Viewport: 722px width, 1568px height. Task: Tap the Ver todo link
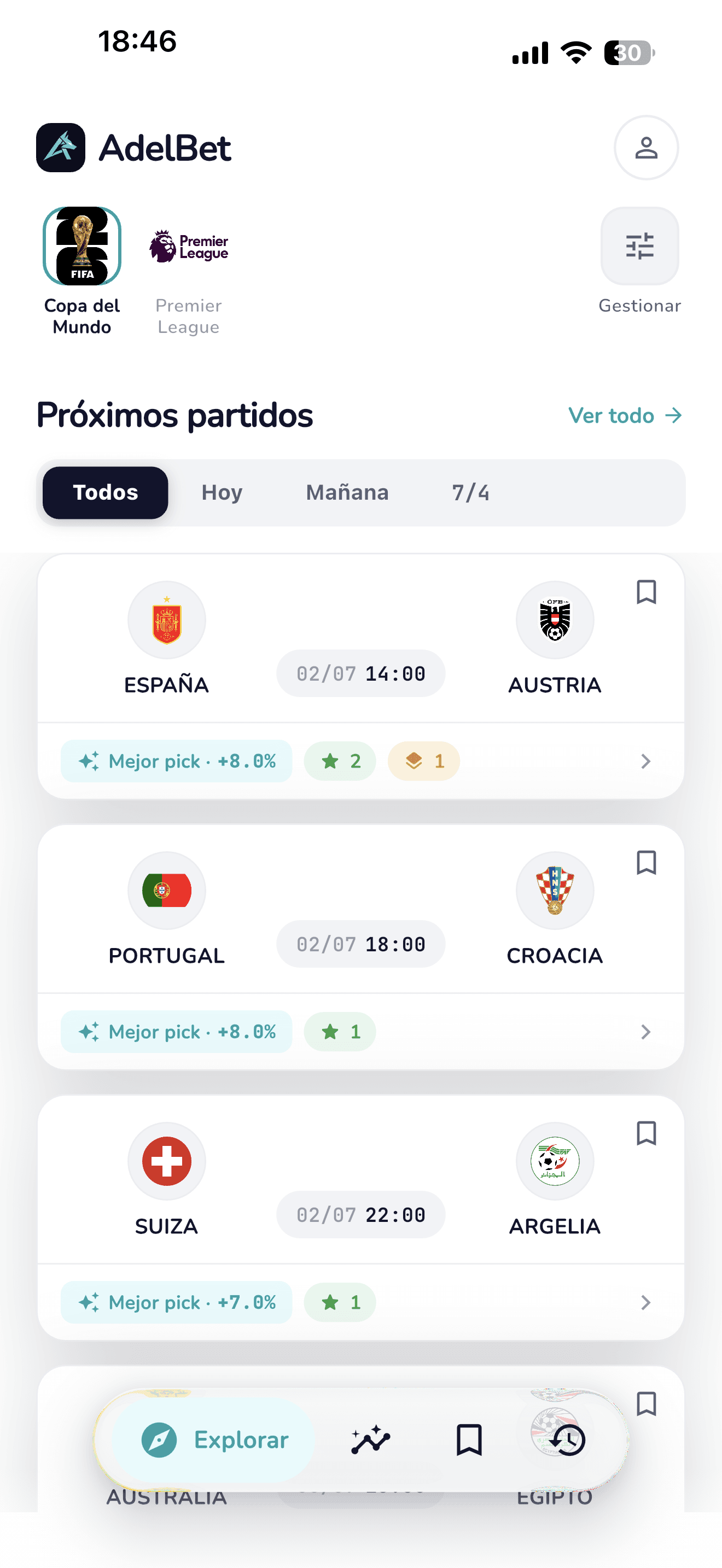(x=625, y=415)
